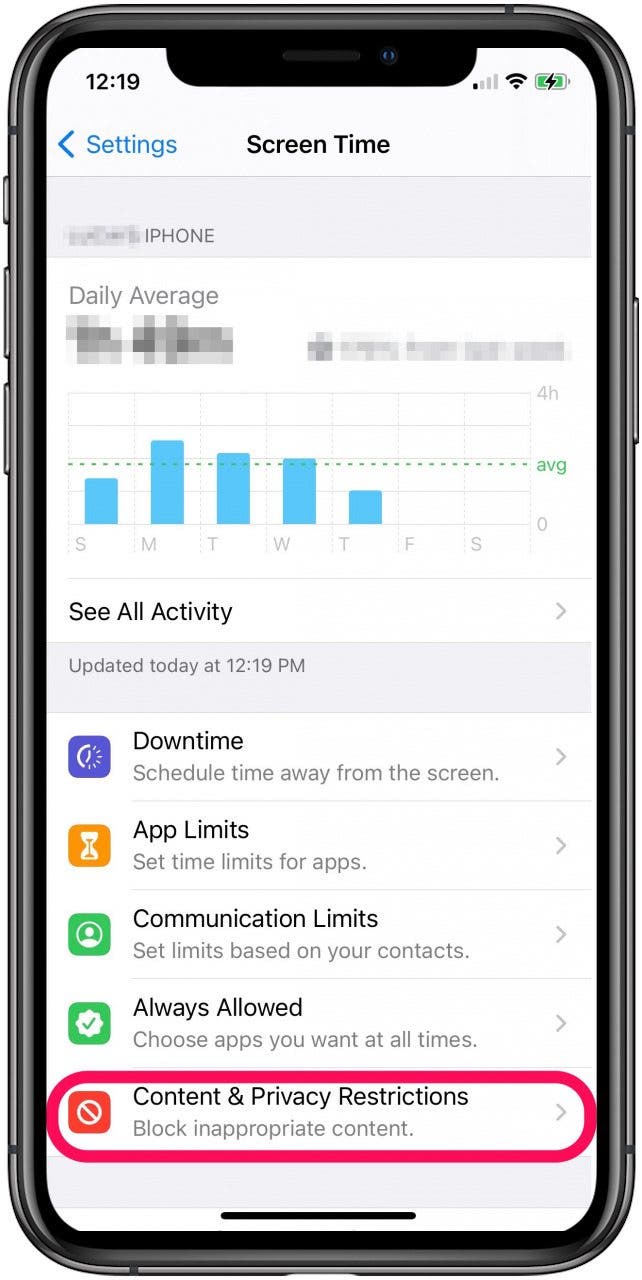The width and height of the screenshot is (642, 1280).
Task: Open App Limits
Action: [x=320, y=846]
